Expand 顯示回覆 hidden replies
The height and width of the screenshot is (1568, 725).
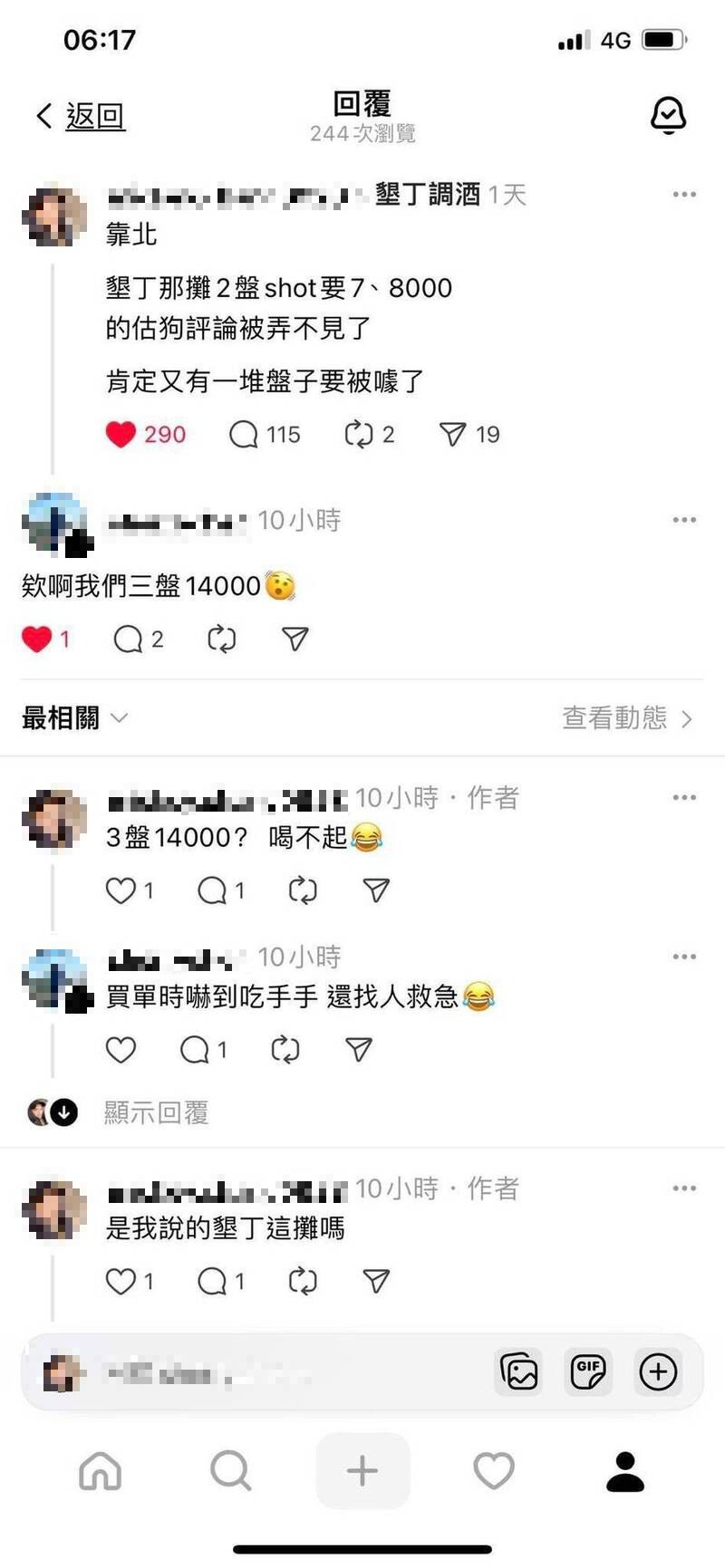coord(156,1112)
